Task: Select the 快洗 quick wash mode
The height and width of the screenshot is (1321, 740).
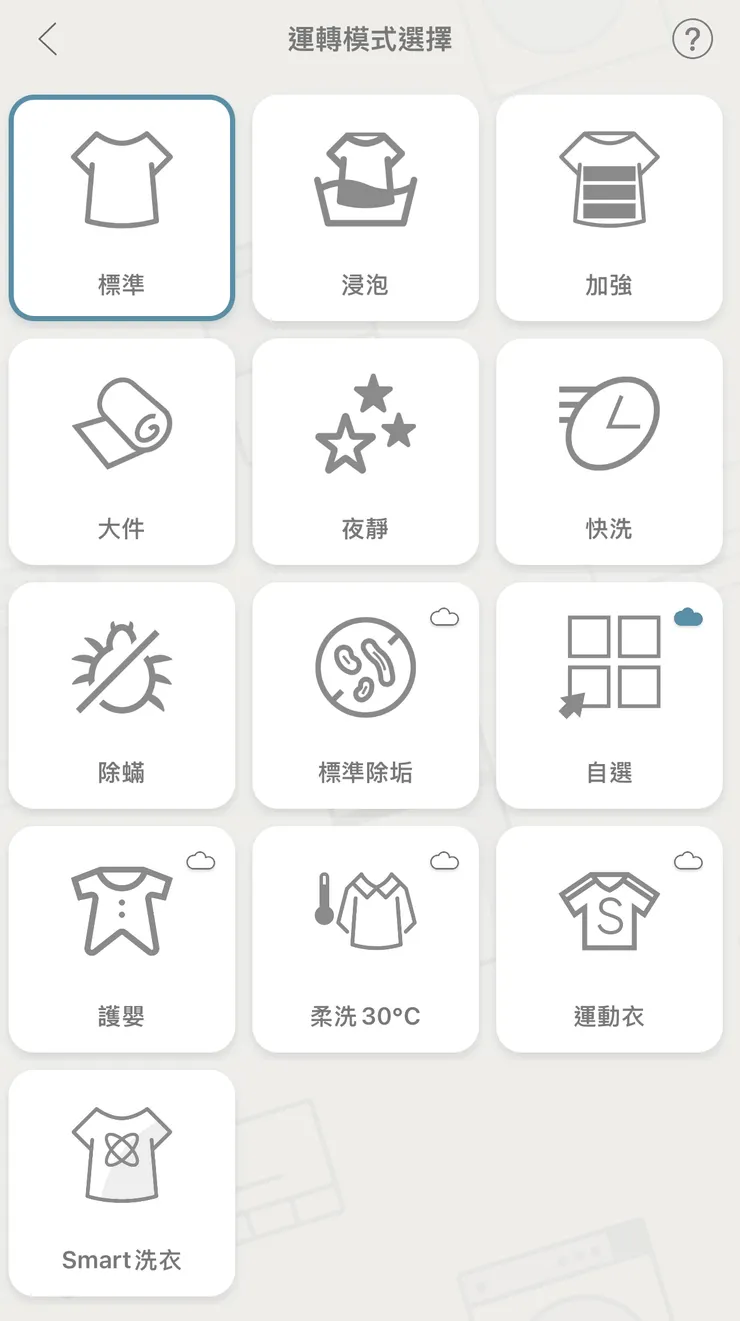Action: pos(610,450)
